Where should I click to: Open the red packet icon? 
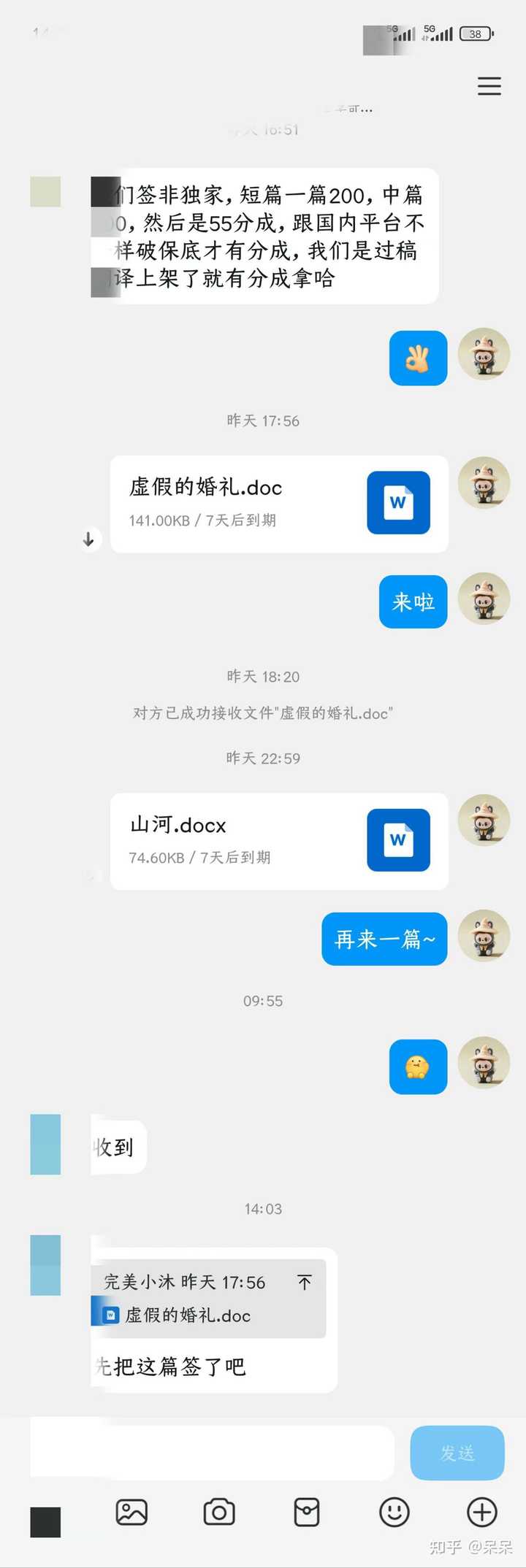307,1512
